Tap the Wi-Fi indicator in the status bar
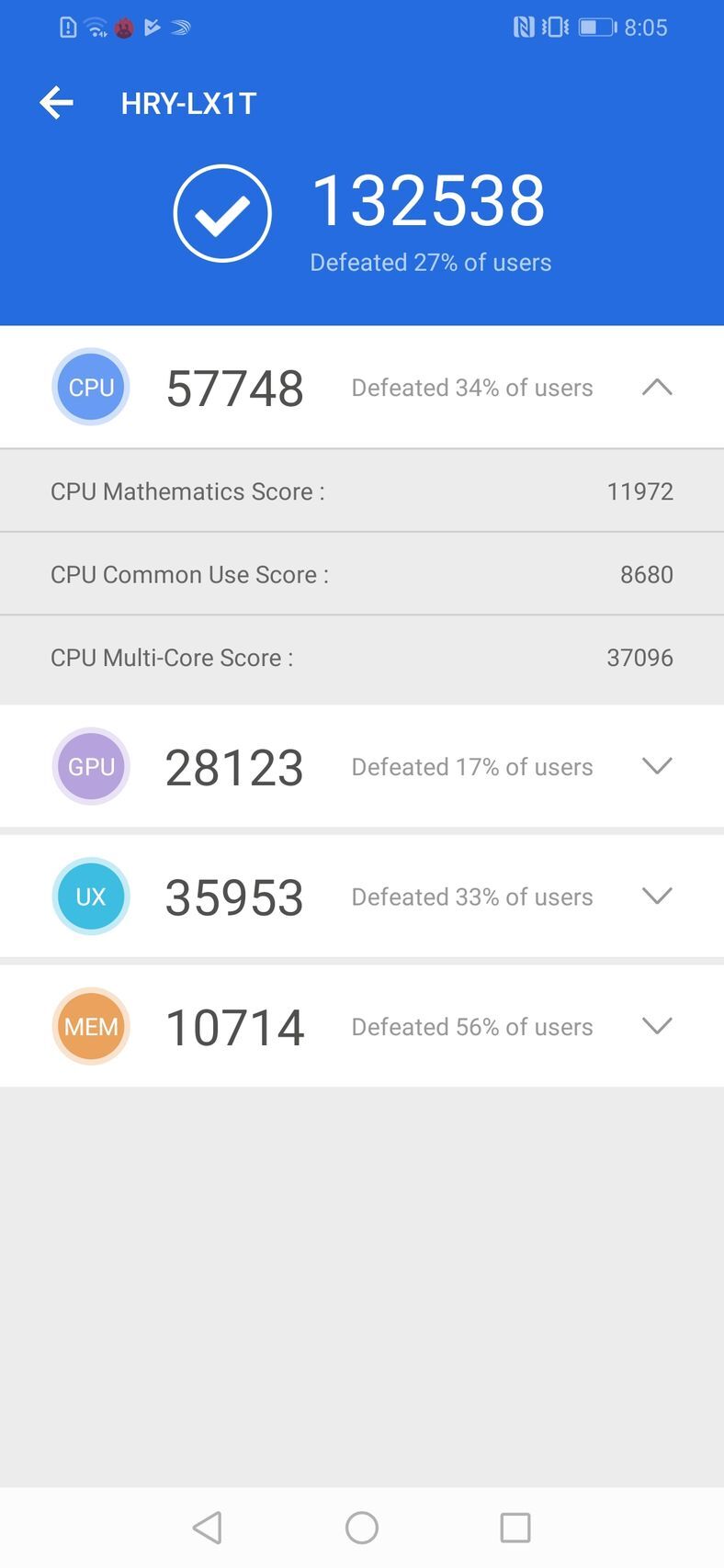Image resolution: width=724 pixels, height=1568 pixels. tap(96, 26)
